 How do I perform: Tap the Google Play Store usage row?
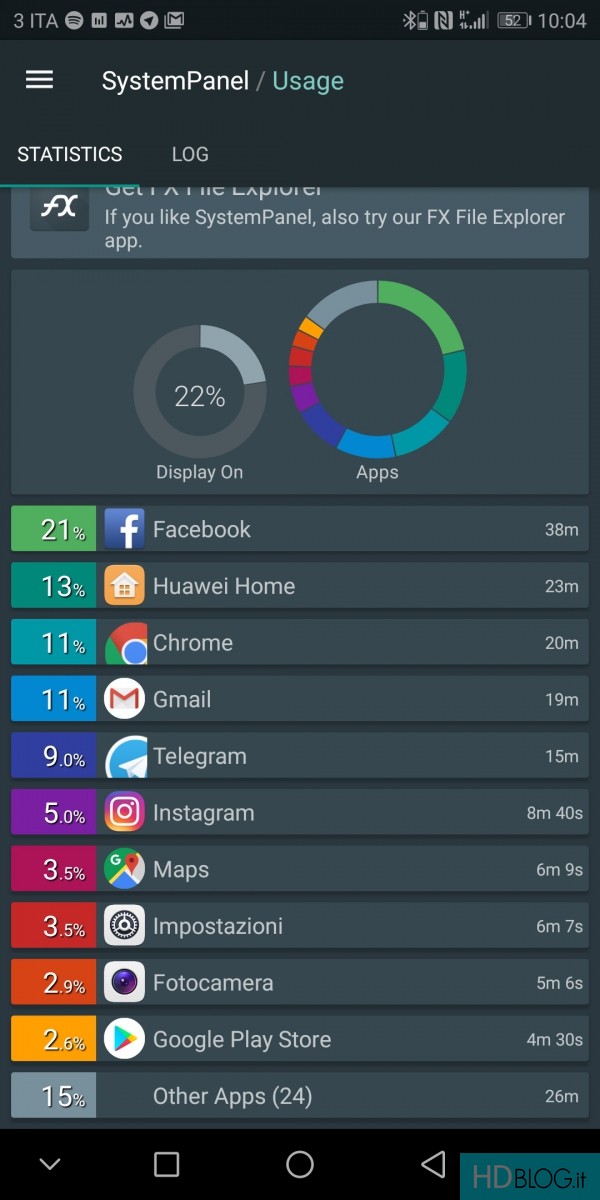[300, 1039]
